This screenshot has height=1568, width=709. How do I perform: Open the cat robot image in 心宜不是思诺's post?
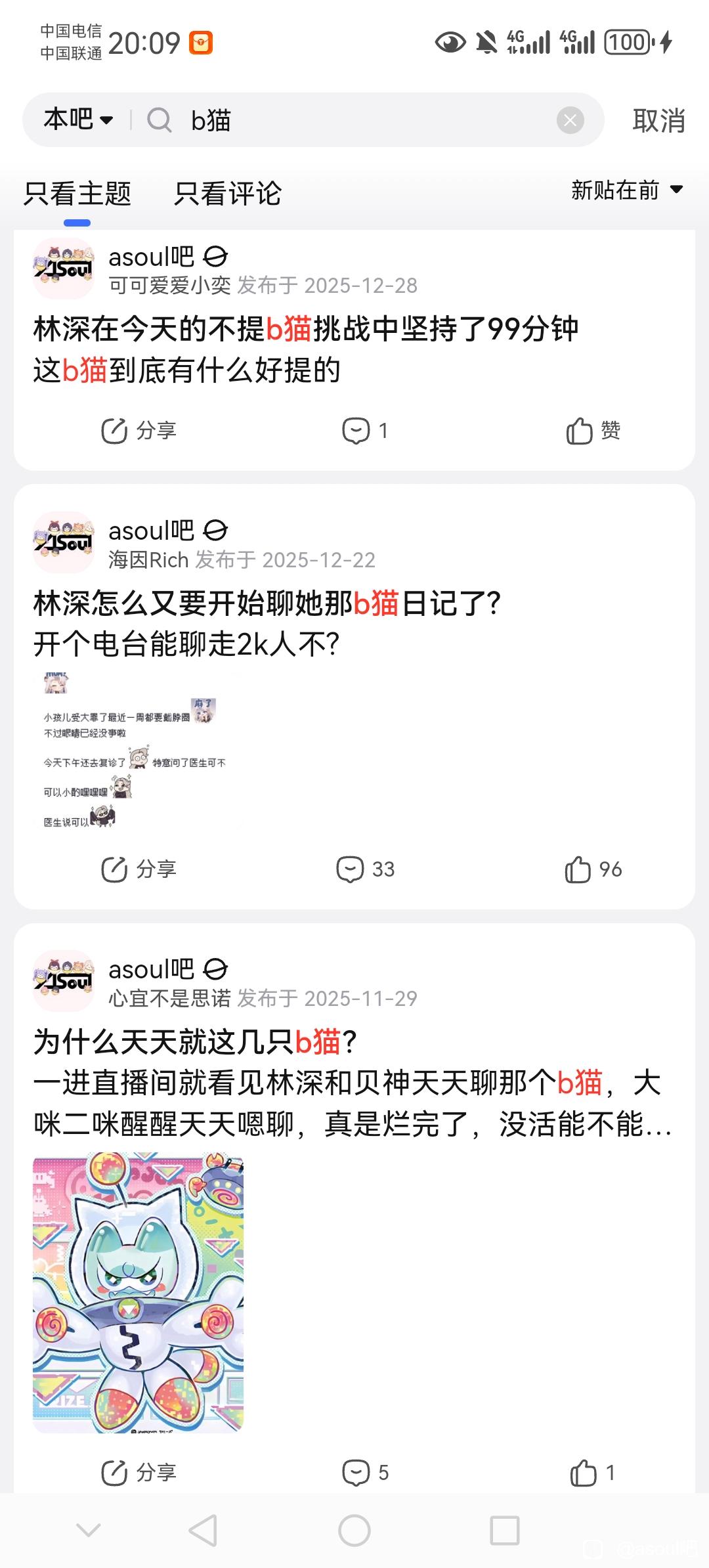(x=138, y=1294)
